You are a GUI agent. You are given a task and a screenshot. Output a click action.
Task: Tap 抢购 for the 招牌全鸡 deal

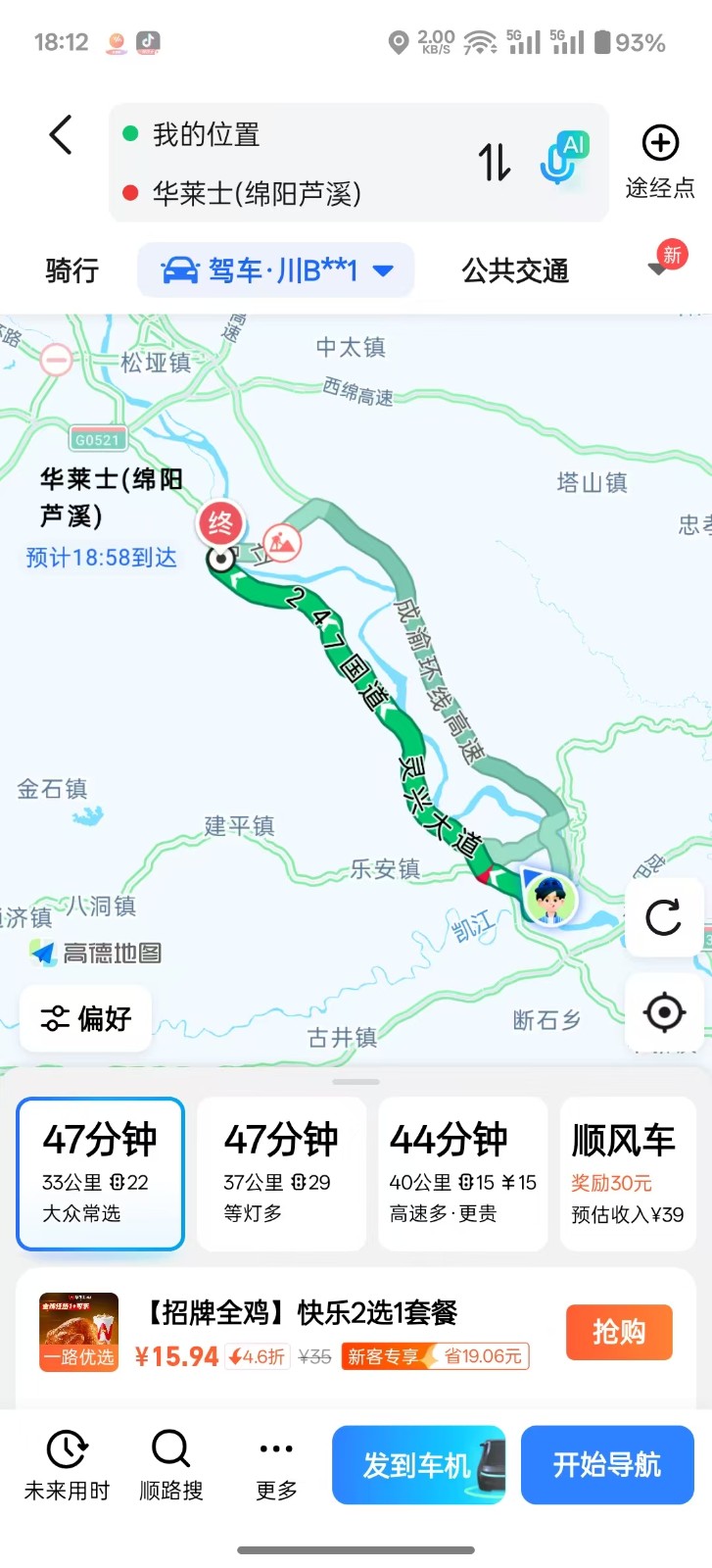(618, 1332)
